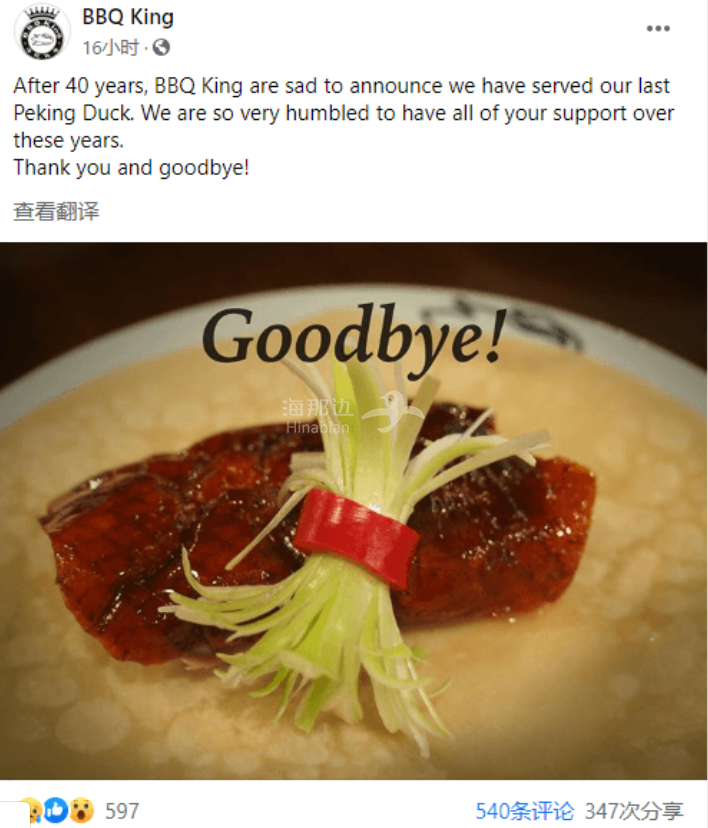This screenshot has height=828, width=708.
Task: Open the 540条评论 comments
Action: [x=525, y=810]
